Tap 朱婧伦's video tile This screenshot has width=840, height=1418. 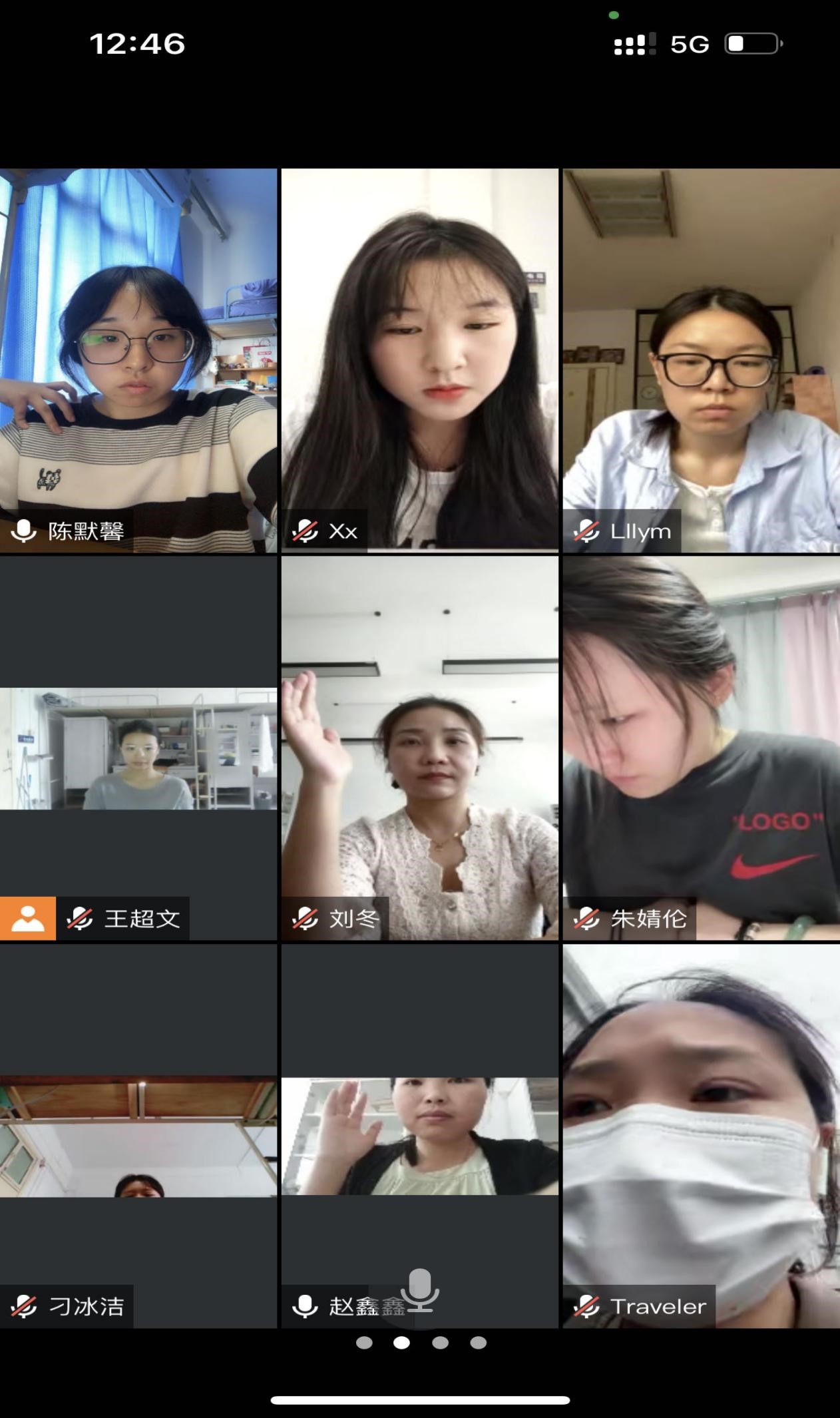[701, 748]
